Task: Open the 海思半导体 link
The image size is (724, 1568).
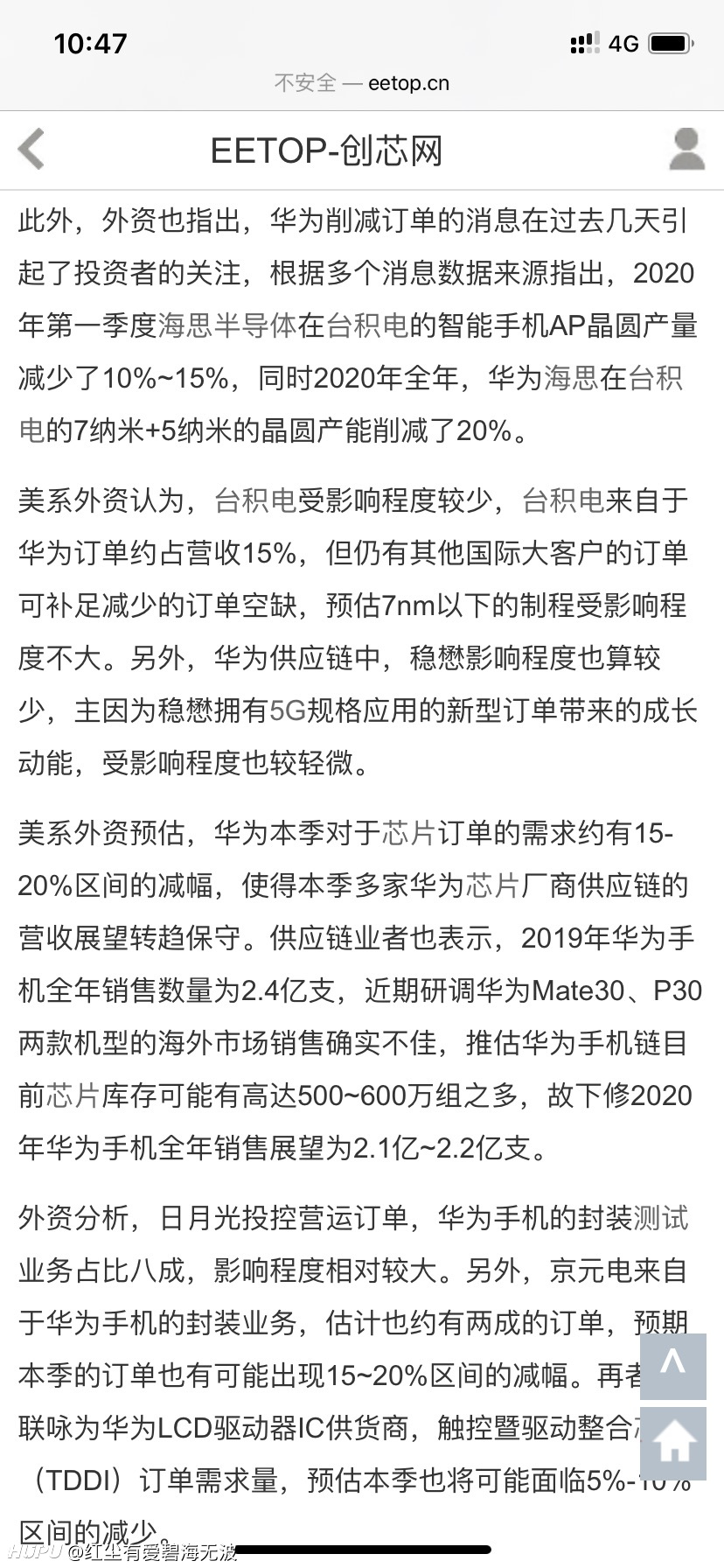Action: click(x=227, y=325)
